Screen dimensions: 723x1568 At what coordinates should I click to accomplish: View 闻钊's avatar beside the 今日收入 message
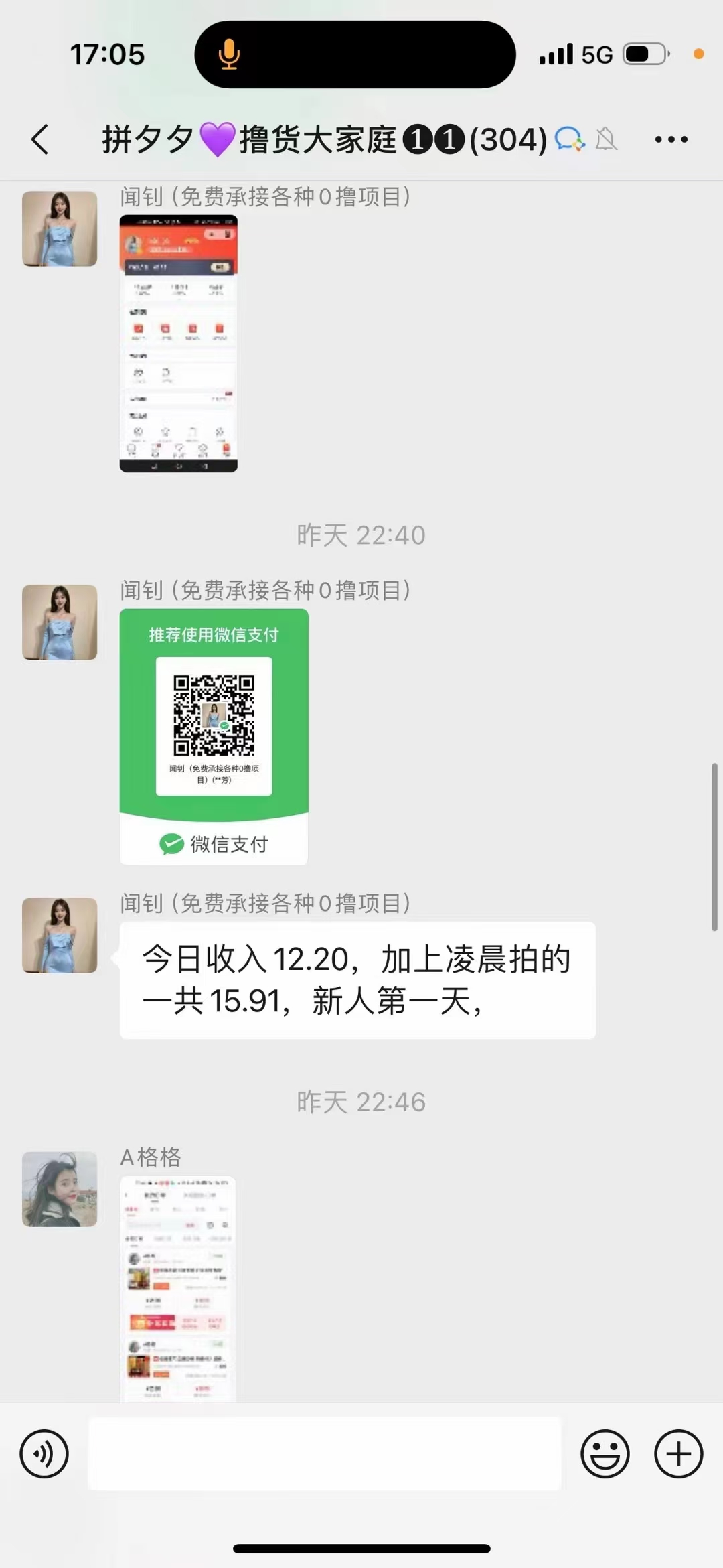60,935
